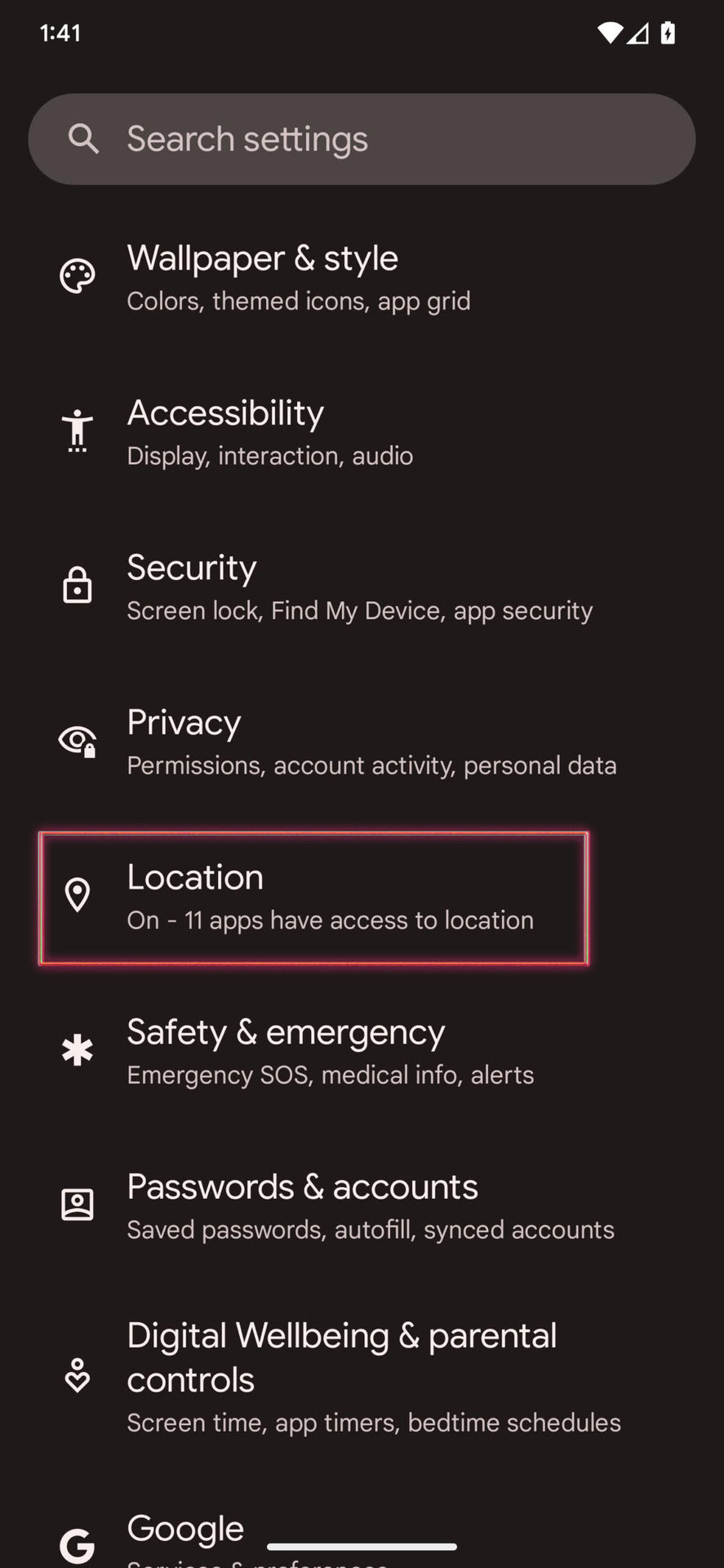Open Digital Wellbeing & parental controls

pyautogui.click(x=362, y=1377)
